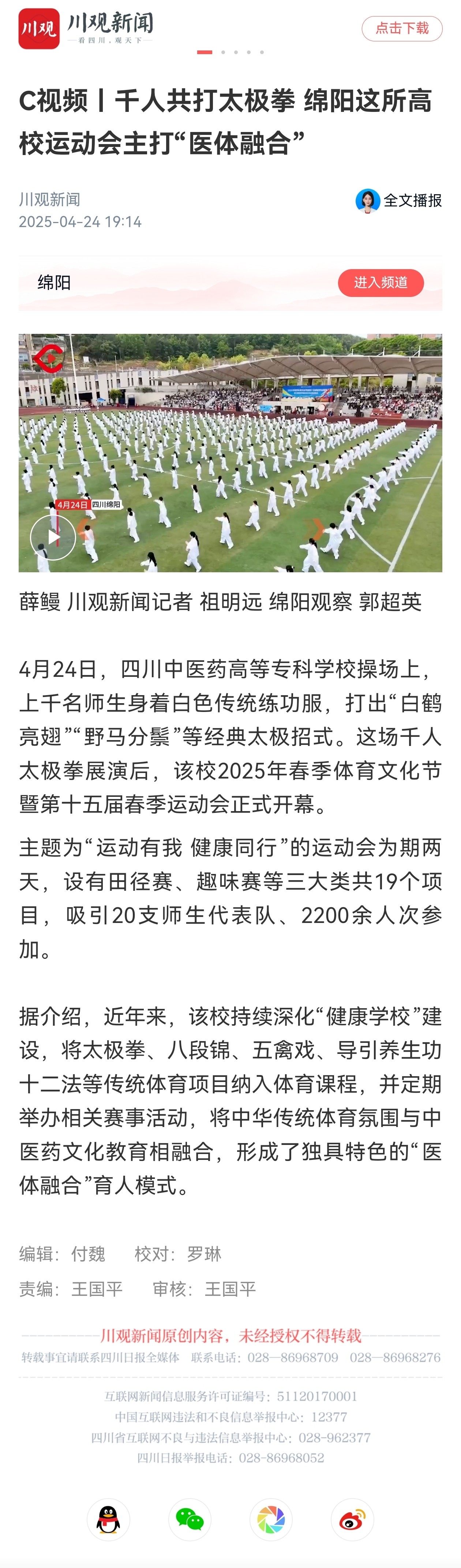Play the tai chi video
This screenshot has width=461, height=1568.
click(53, 537)
